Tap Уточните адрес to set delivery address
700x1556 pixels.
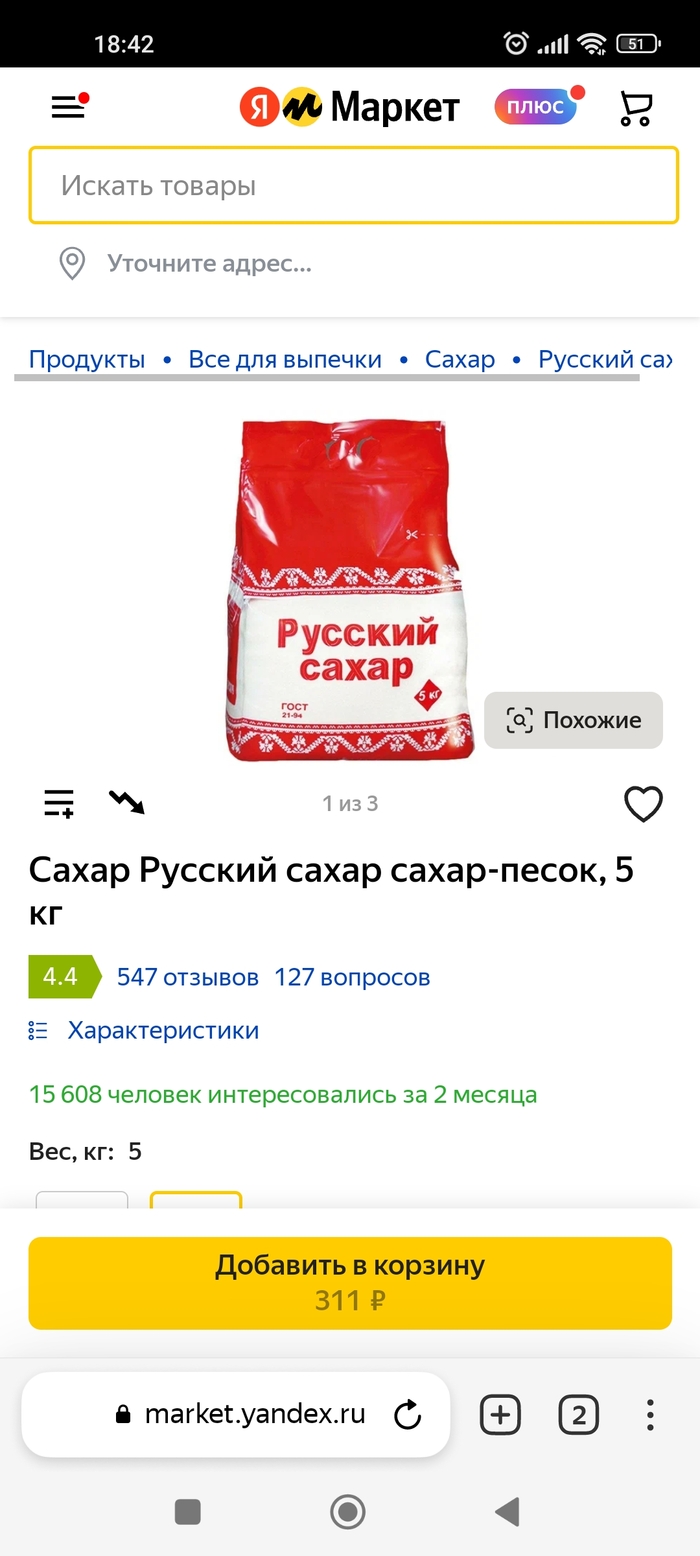[x=208, y=264]
